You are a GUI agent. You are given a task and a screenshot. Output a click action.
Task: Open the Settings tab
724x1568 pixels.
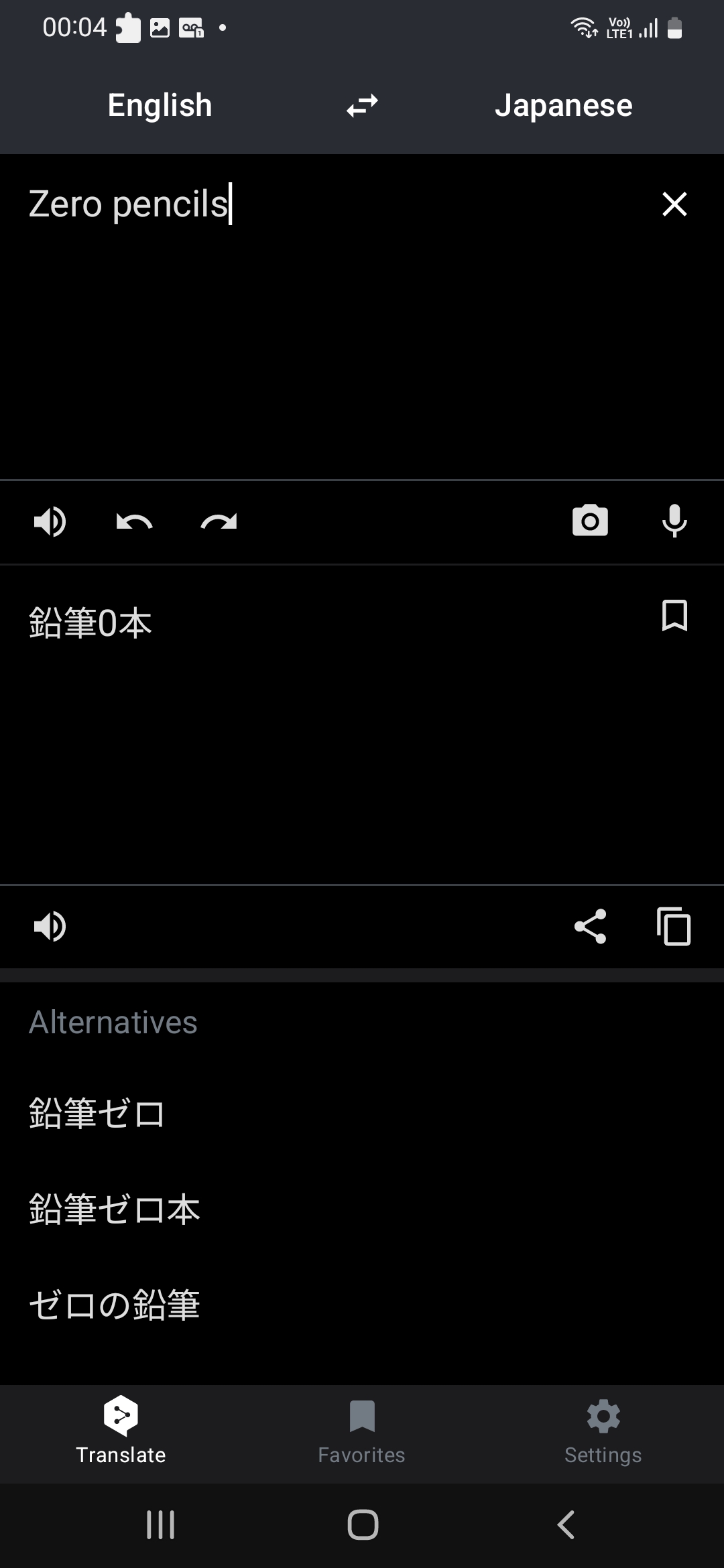click(x=603, y=1433)
